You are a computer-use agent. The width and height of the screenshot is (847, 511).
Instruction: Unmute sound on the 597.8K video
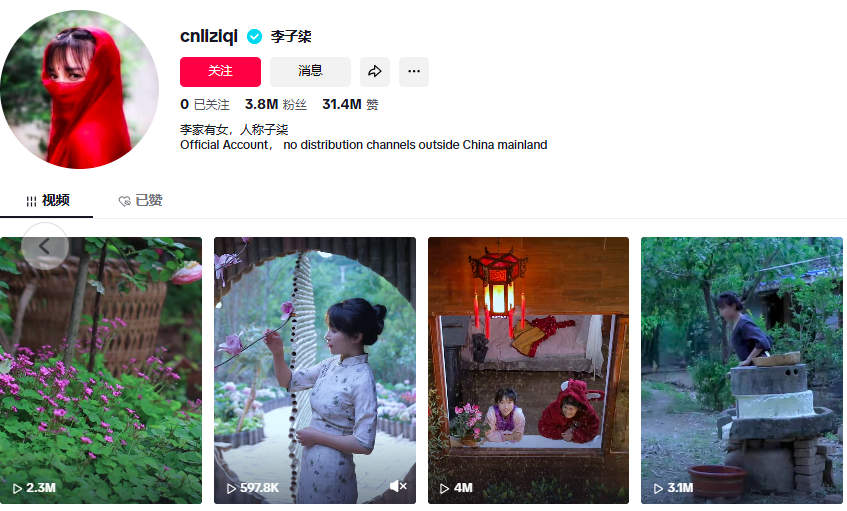398,487
